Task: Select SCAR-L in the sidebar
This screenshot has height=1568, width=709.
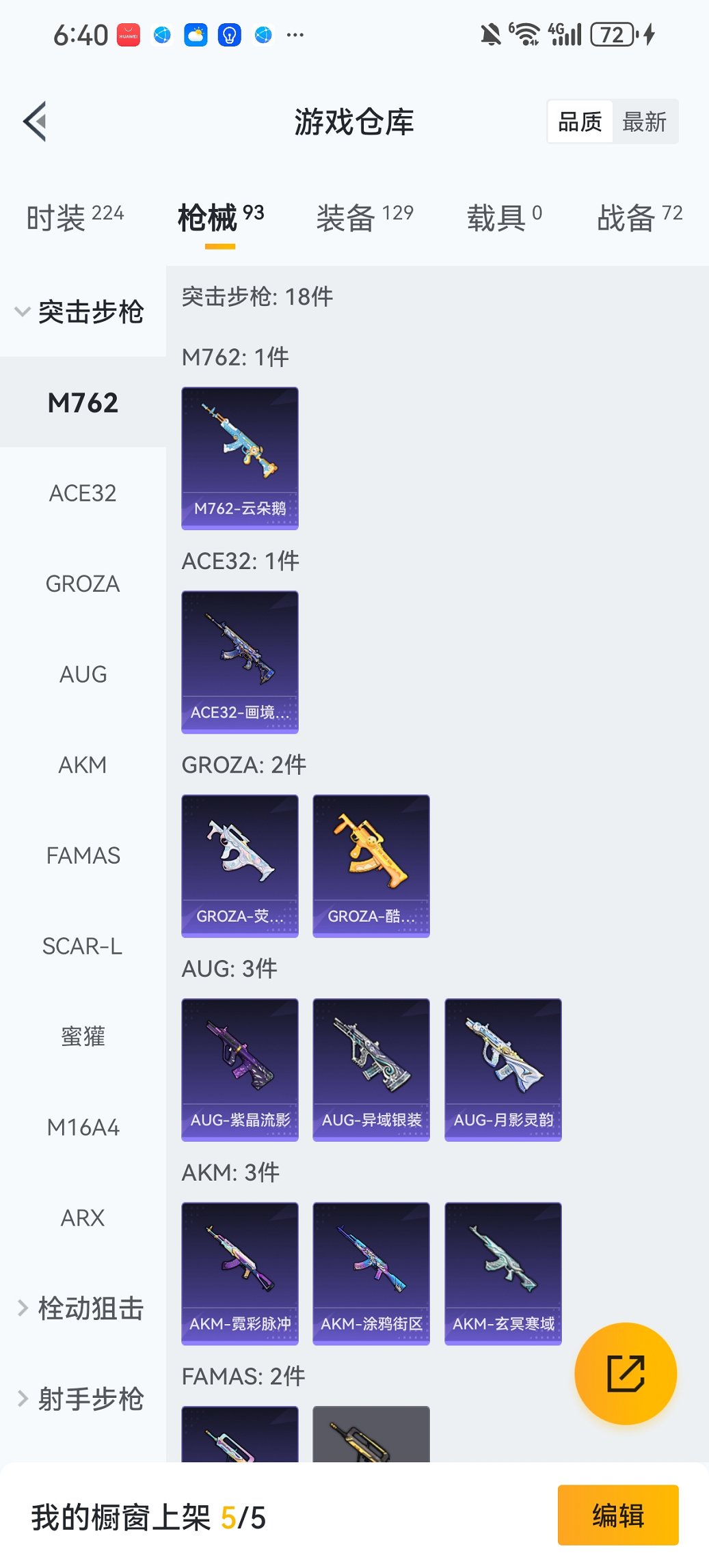Action: pyautogui.click(x=83, y=946)
